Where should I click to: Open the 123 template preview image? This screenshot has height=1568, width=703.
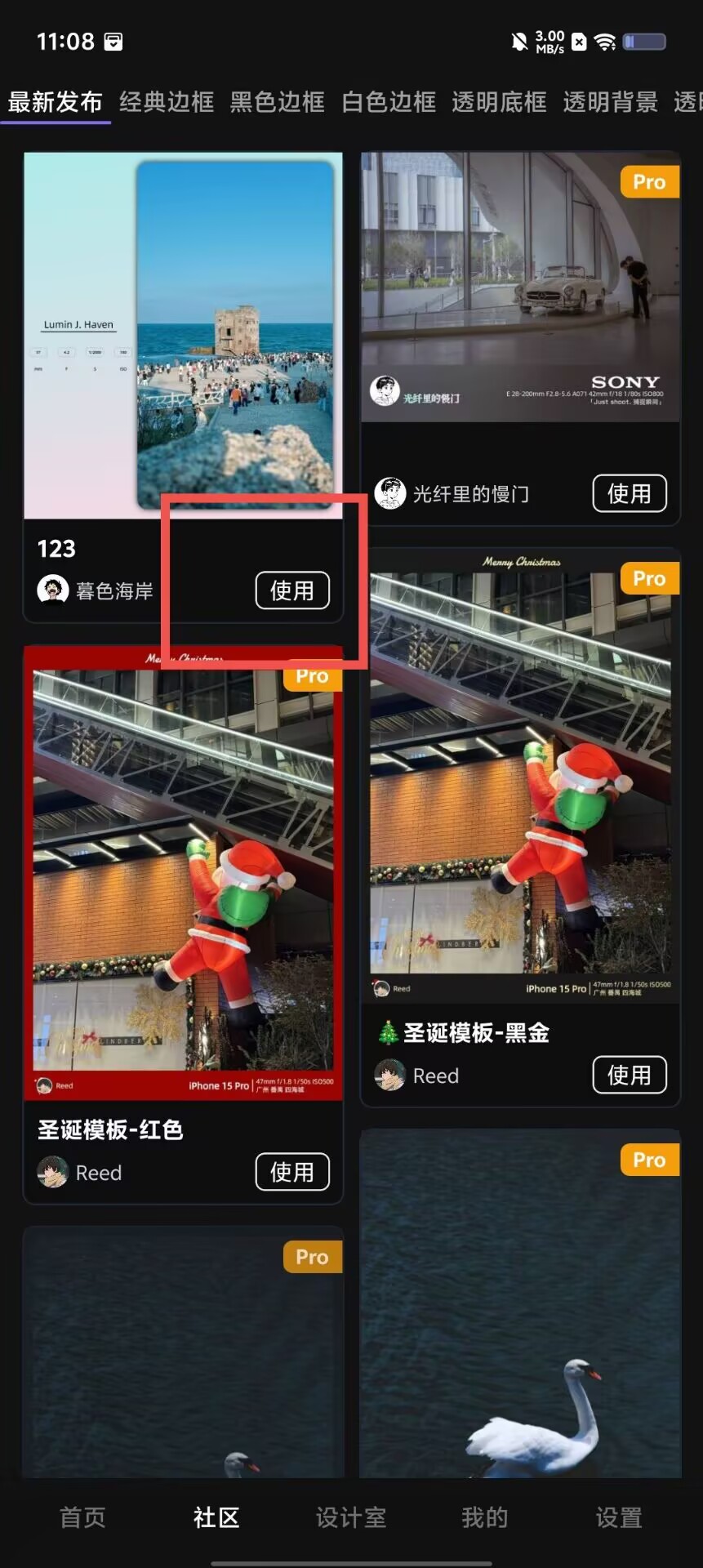pos(184,336)
